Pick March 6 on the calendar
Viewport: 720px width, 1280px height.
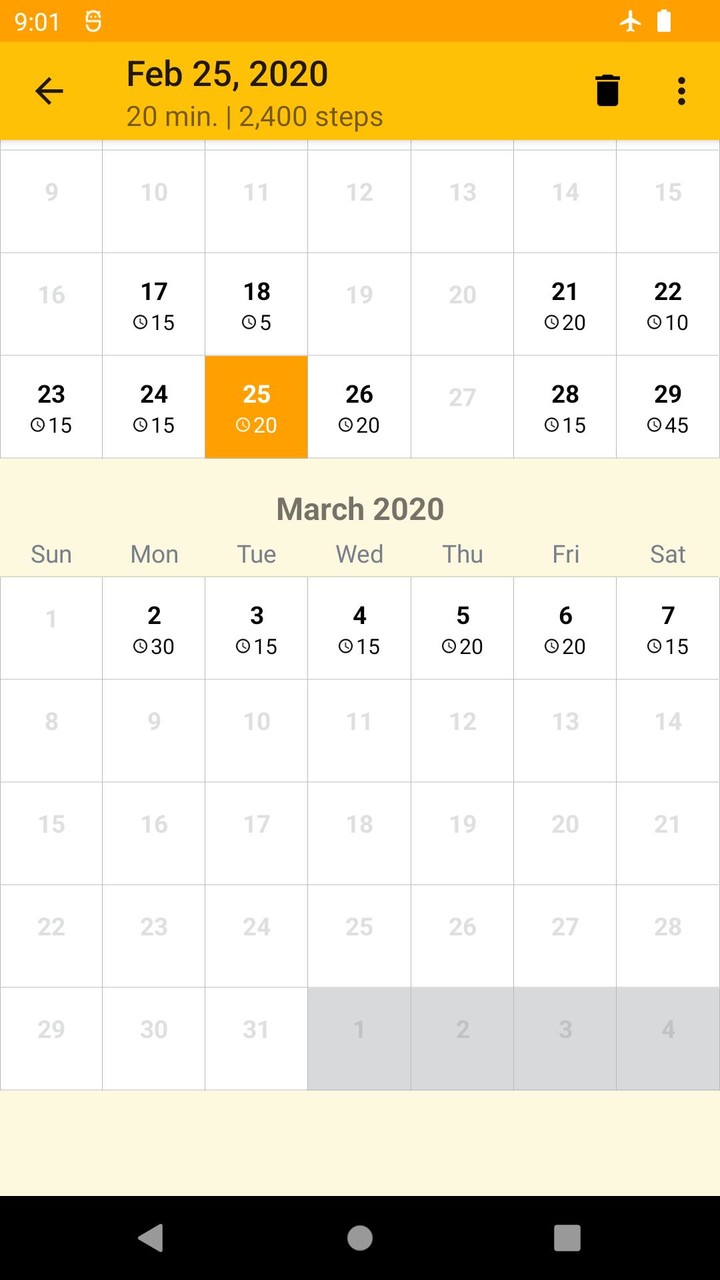tap(565, 628)
